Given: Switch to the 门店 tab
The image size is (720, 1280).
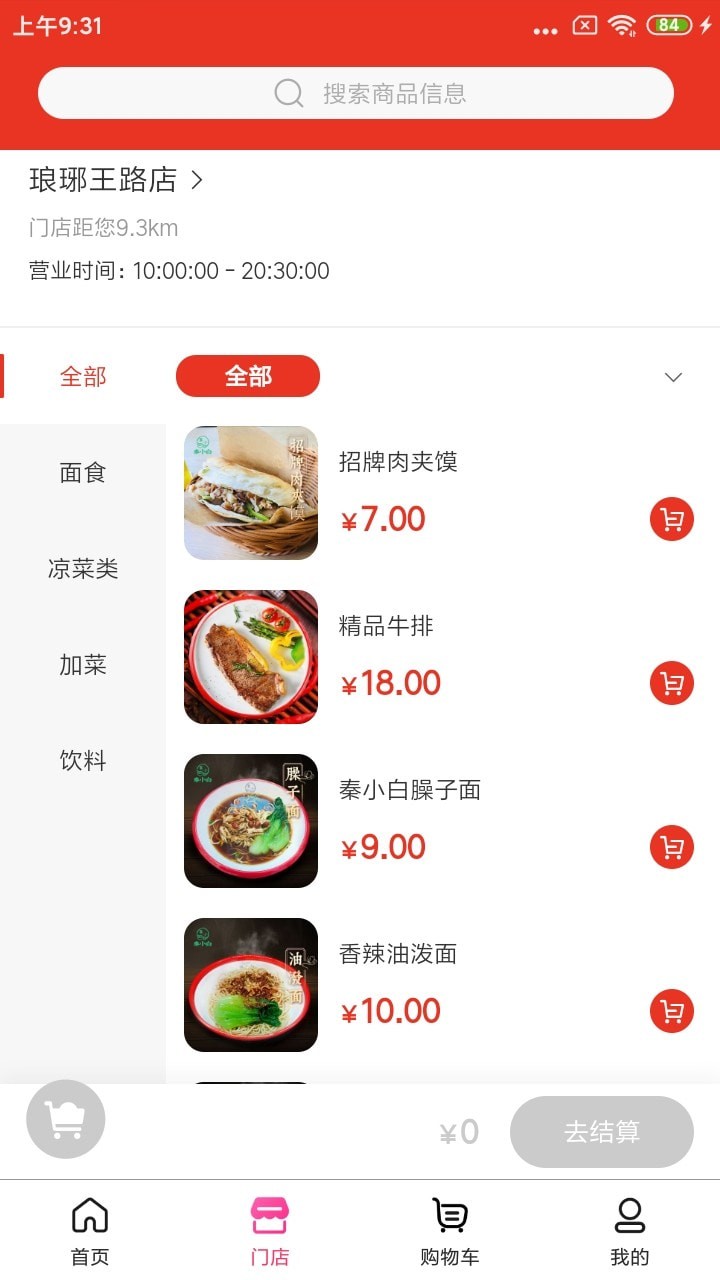Looking at the screenshot, I should (269, 1228).
